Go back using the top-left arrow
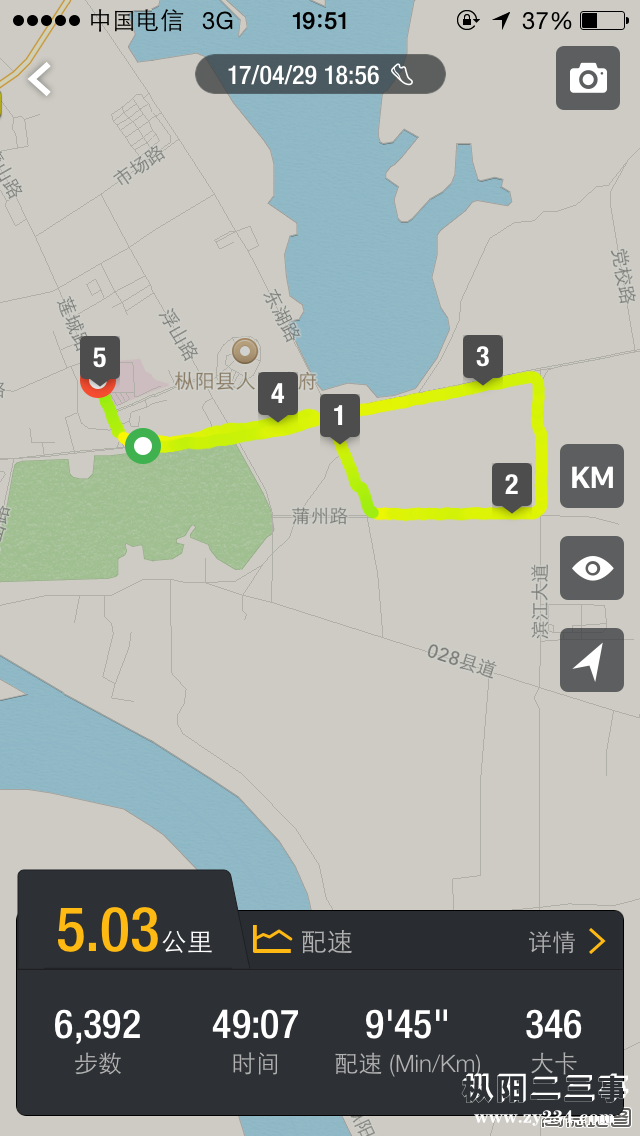The height and width of the screenshot is (1136, 640). [40, 79]
